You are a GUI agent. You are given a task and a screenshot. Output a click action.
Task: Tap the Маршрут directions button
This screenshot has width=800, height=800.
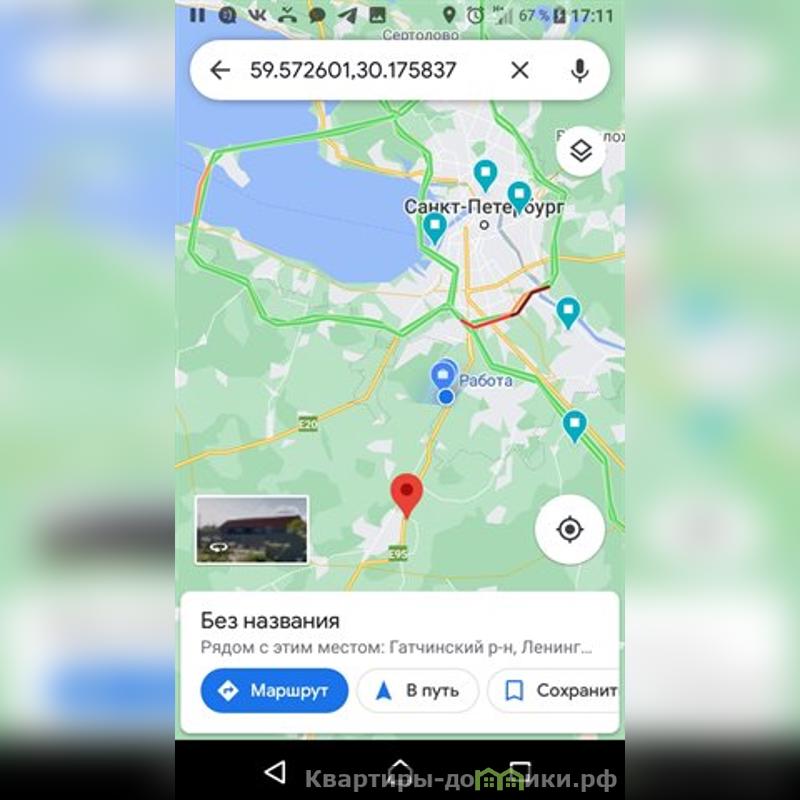274,691
